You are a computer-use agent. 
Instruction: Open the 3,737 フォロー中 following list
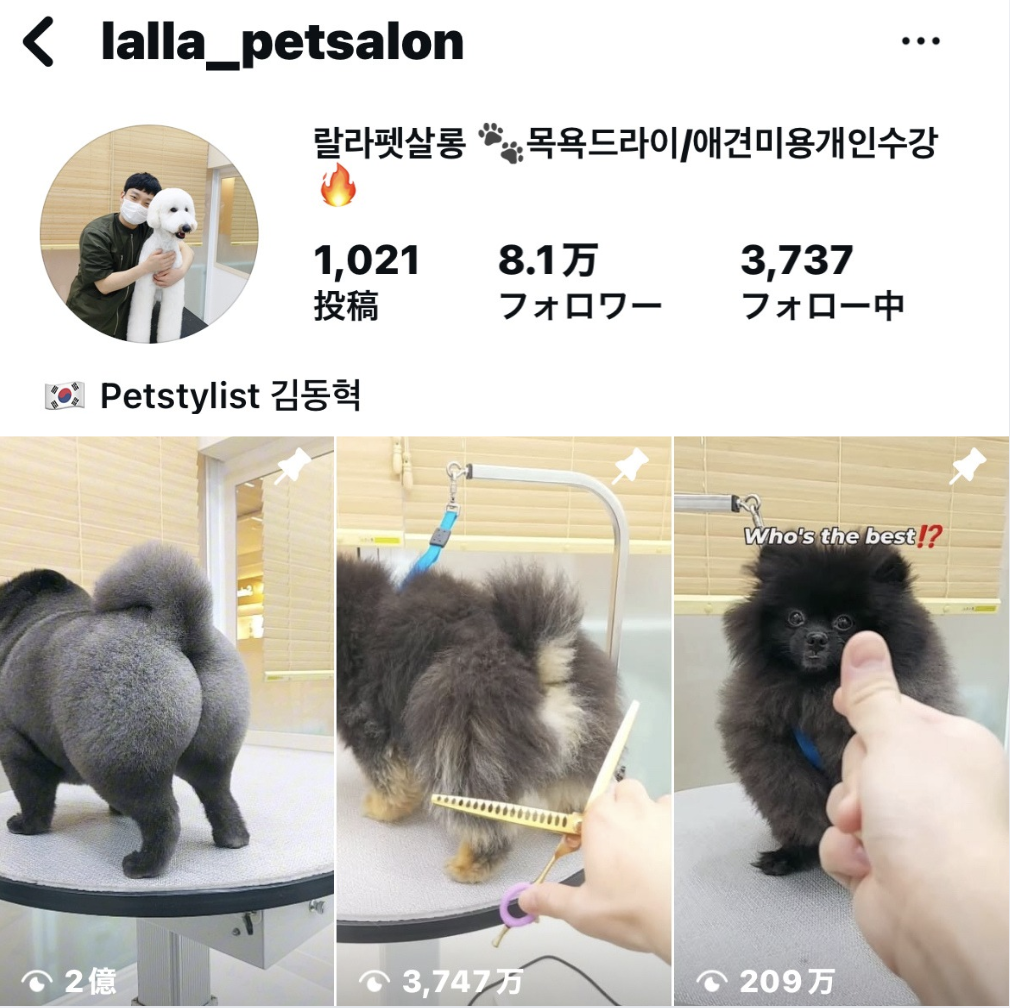[822, 282]
